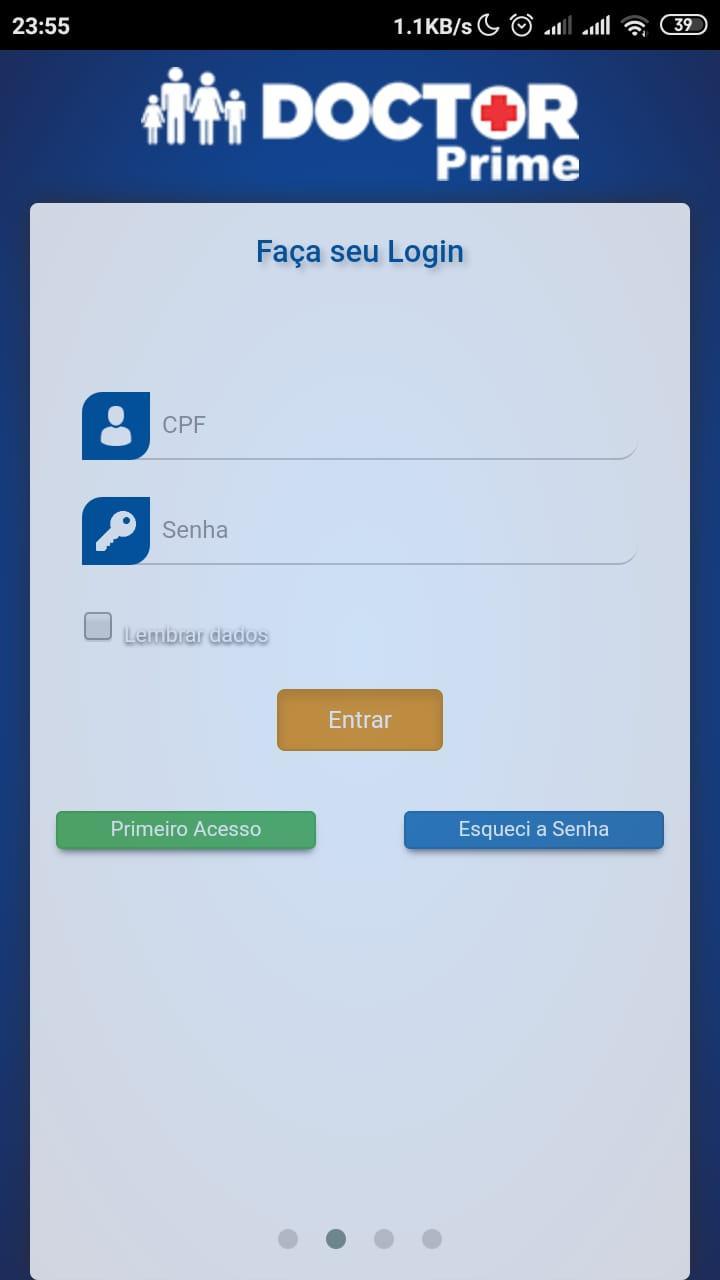Select Esqueci a Senha

coord(534,830)
